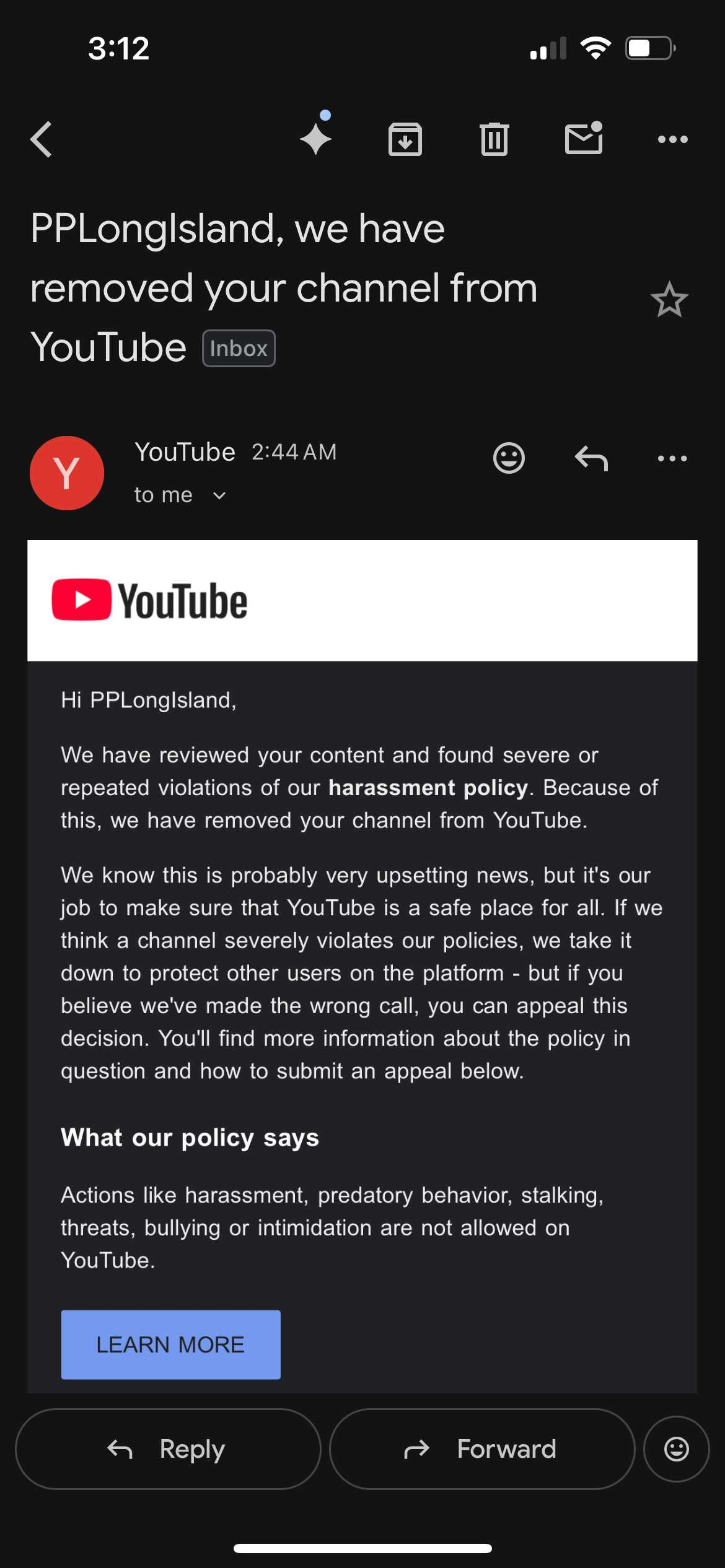Screen dimensions: 725x1568
Task: Delete this email with the trash icon
Action: (x=494, y=139)
